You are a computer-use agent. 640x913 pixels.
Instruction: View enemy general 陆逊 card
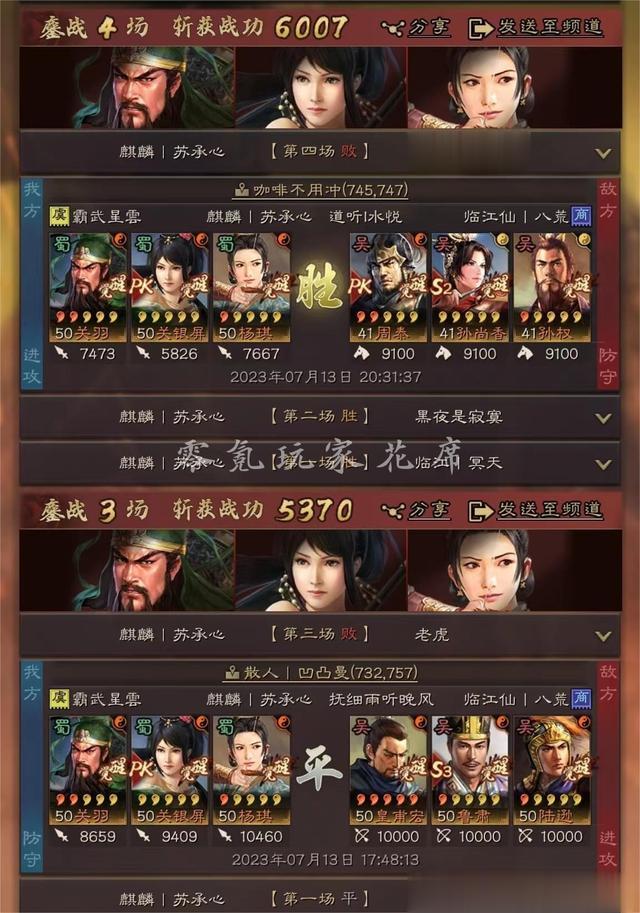[x=551, y=770]
